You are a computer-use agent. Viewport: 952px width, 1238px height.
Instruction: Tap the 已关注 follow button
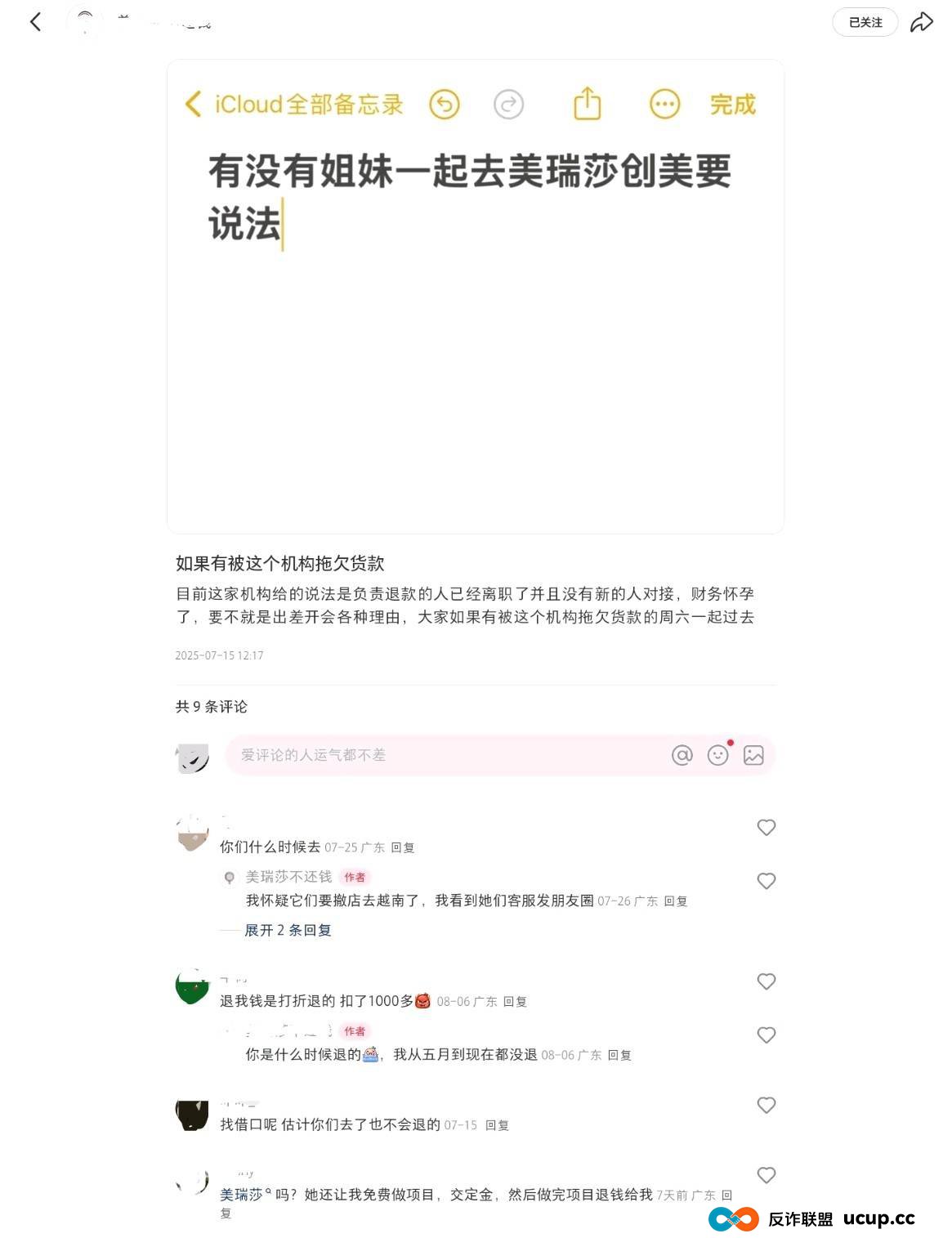[865, 22]
